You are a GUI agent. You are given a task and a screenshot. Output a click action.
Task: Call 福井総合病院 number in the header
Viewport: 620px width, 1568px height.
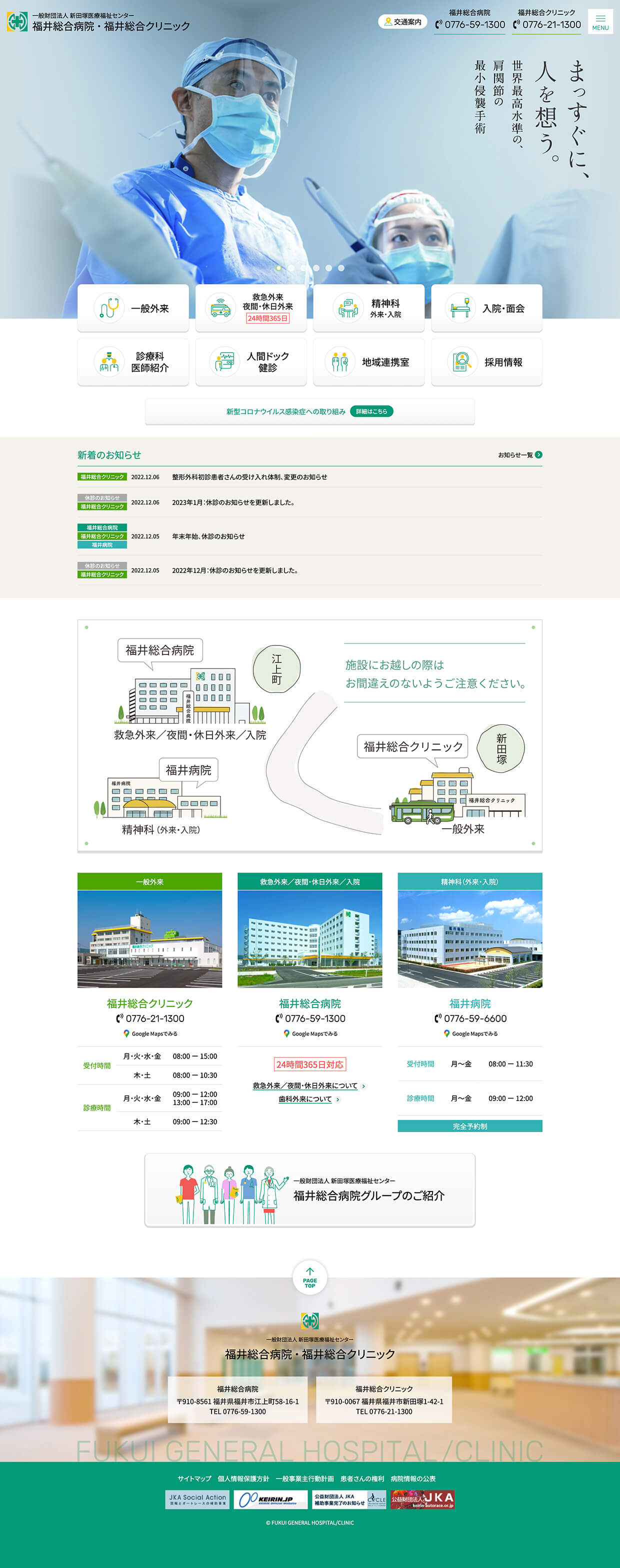tap(469, 24)
